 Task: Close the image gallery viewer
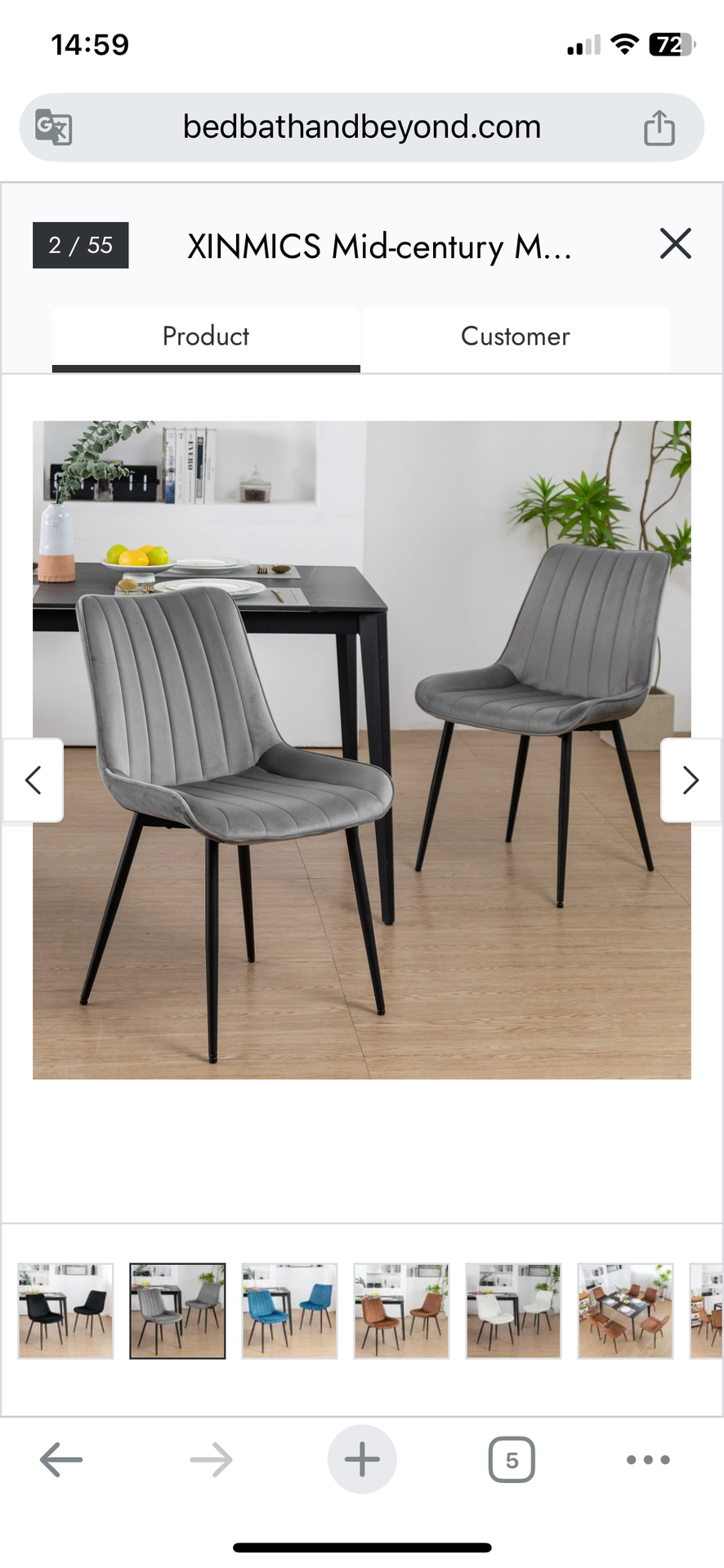tap(675, 244)
